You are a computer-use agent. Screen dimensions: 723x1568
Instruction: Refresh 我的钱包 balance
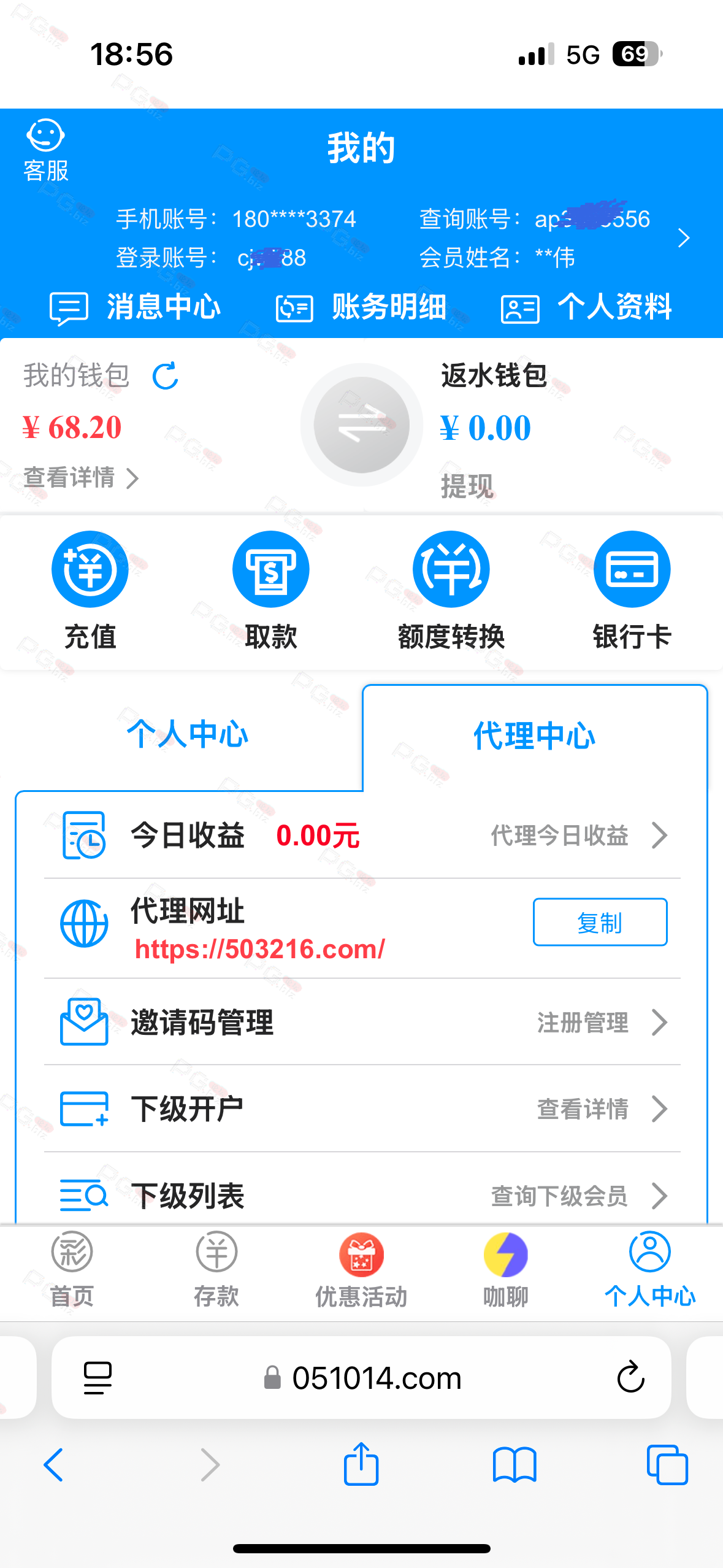165,376
